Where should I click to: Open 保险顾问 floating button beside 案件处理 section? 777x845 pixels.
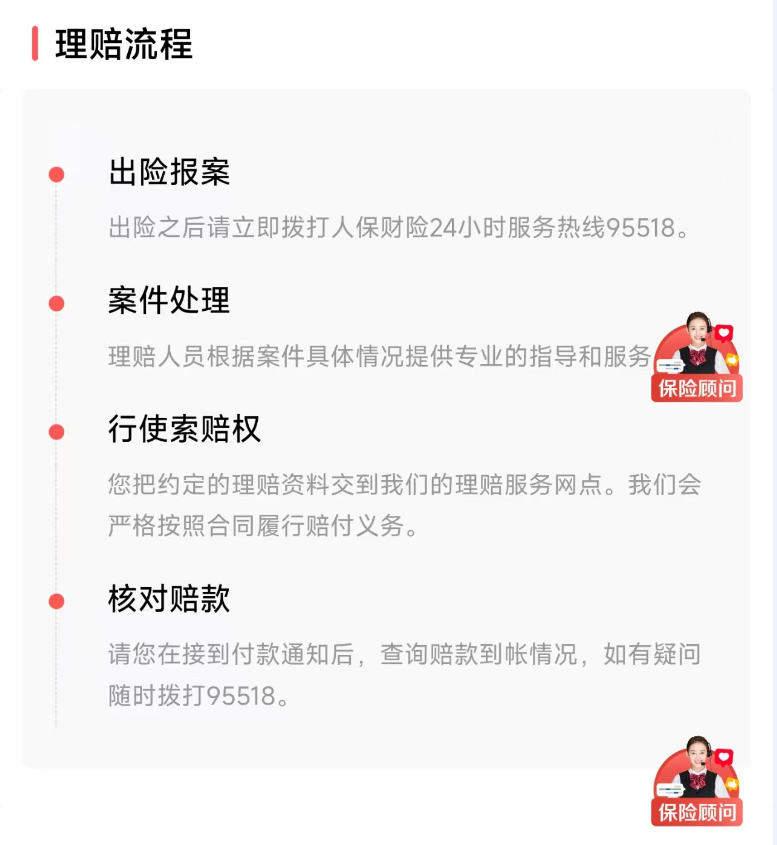coord(697,360)
